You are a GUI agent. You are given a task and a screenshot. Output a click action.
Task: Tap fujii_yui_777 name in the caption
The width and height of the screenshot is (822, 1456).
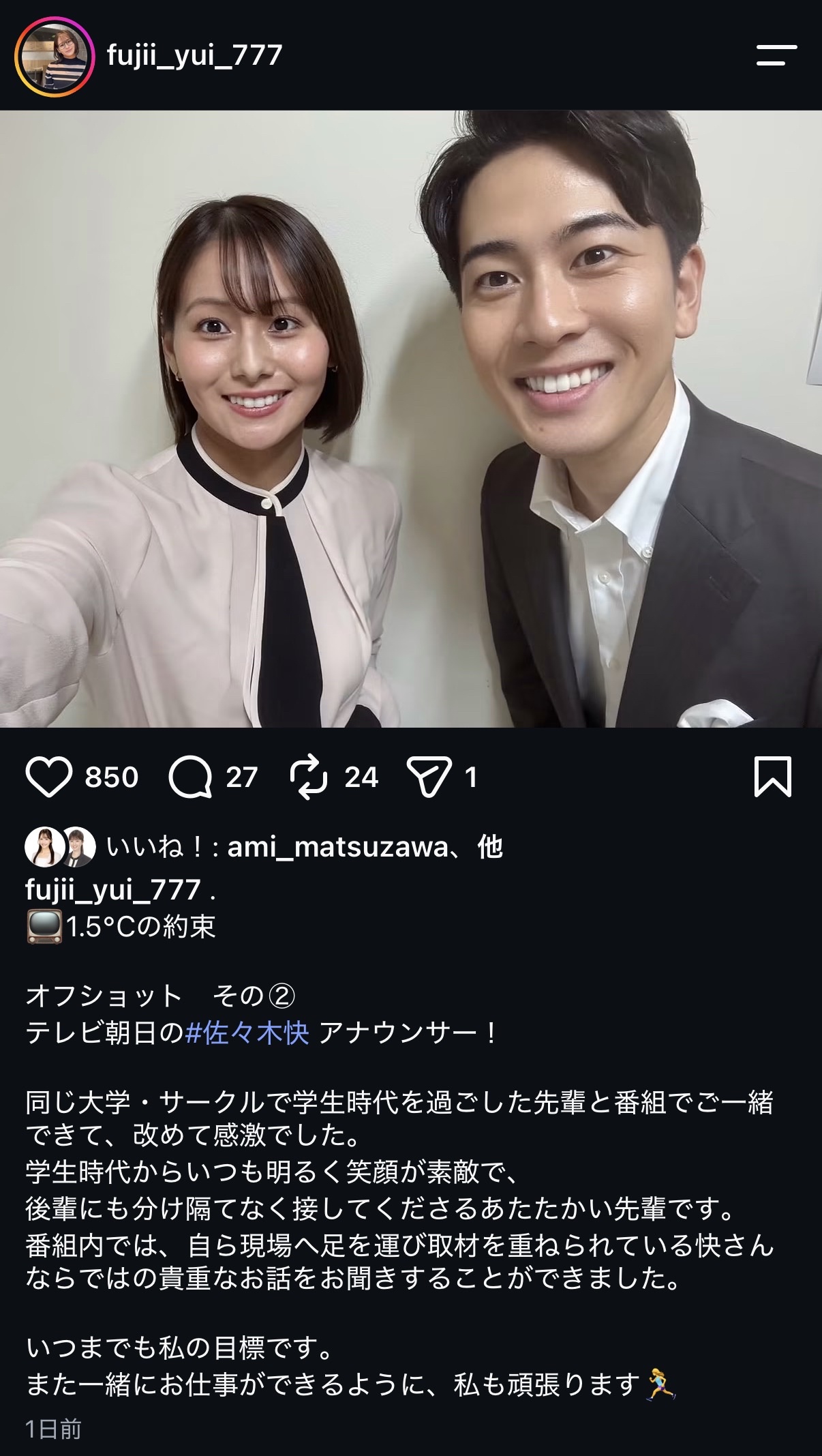tap(113, 889)
